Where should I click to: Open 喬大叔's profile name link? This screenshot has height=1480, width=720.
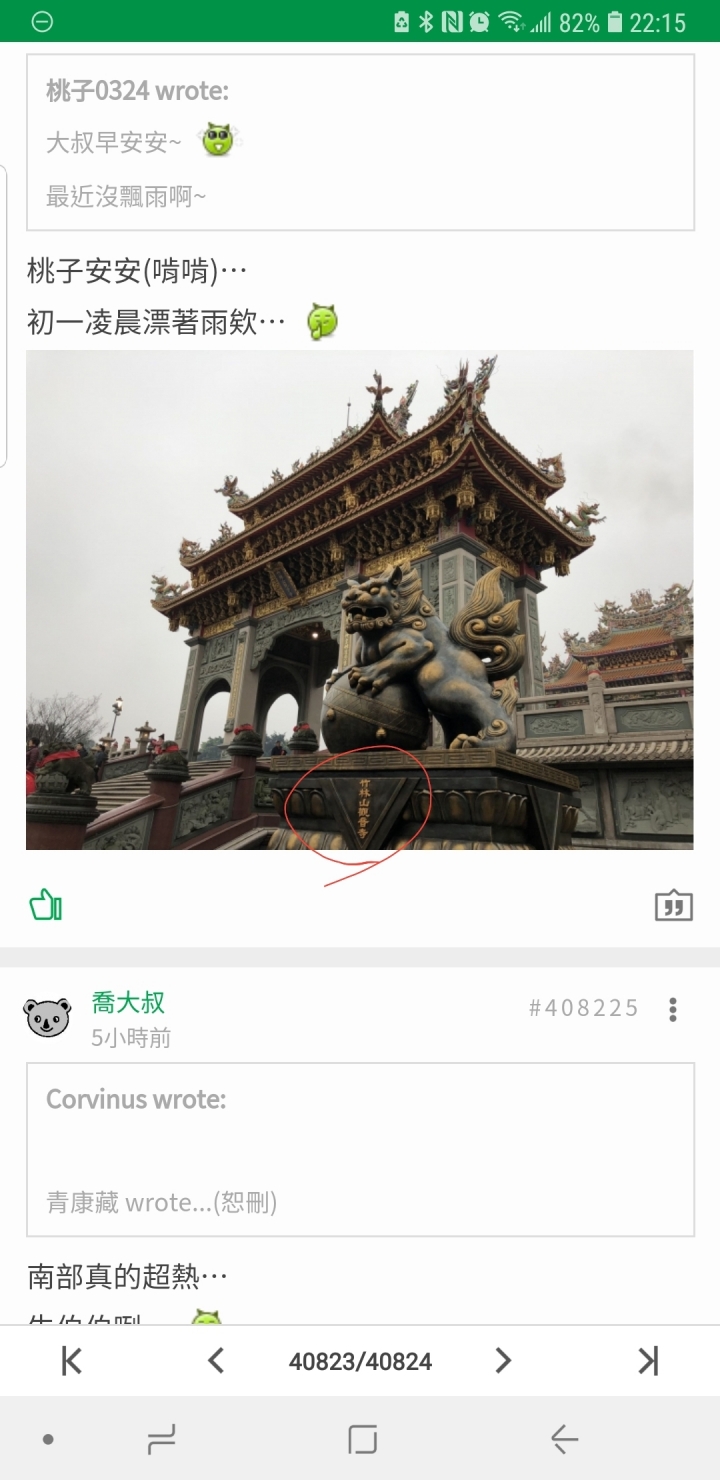click(x=128, y=1002)
